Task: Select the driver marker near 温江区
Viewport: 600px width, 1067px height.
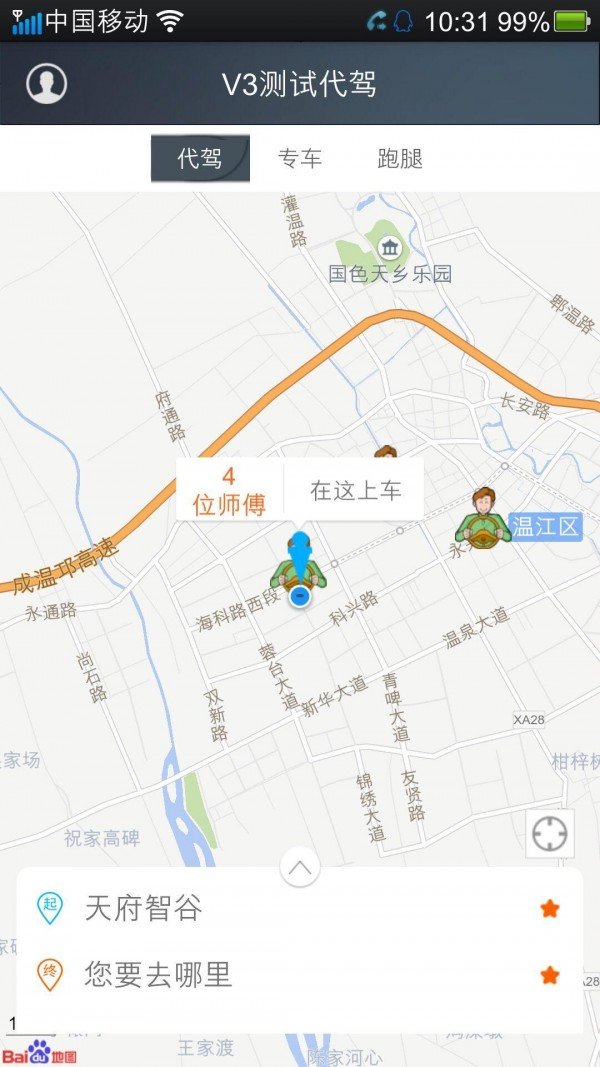Action: (484, 517)
